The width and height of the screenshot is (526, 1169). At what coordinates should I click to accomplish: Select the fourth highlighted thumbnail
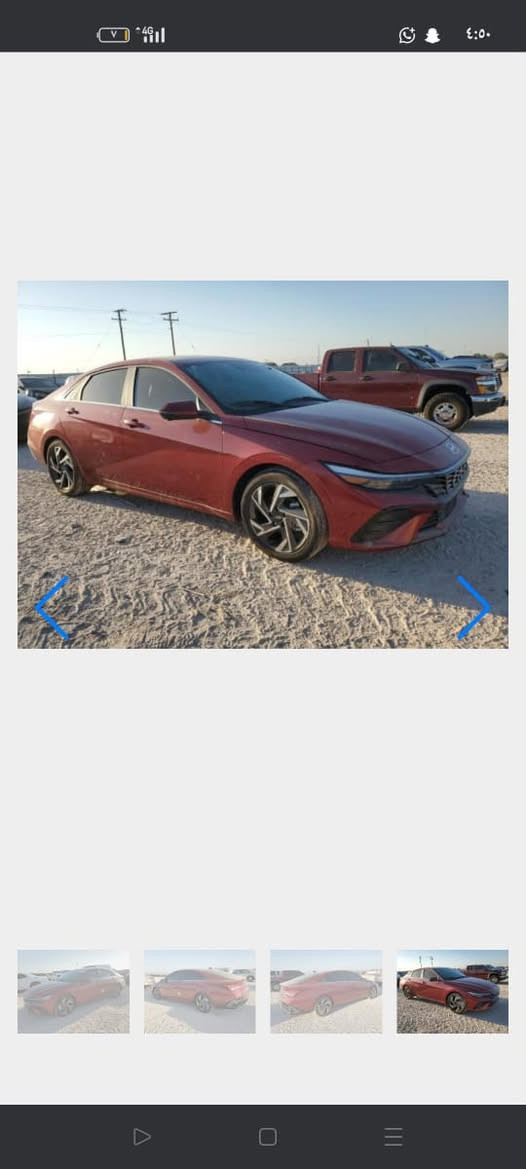pyautogui.click(x=452, y=991)
